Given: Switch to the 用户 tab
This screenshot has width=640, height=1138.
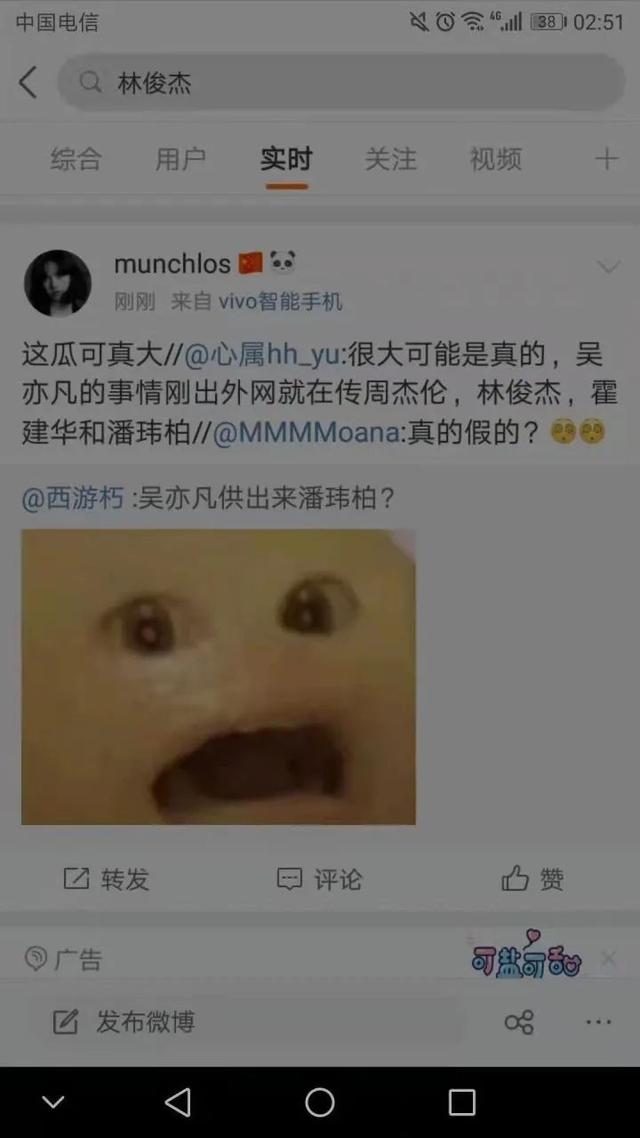Looking at the screenshot, I should click(181, 159).
